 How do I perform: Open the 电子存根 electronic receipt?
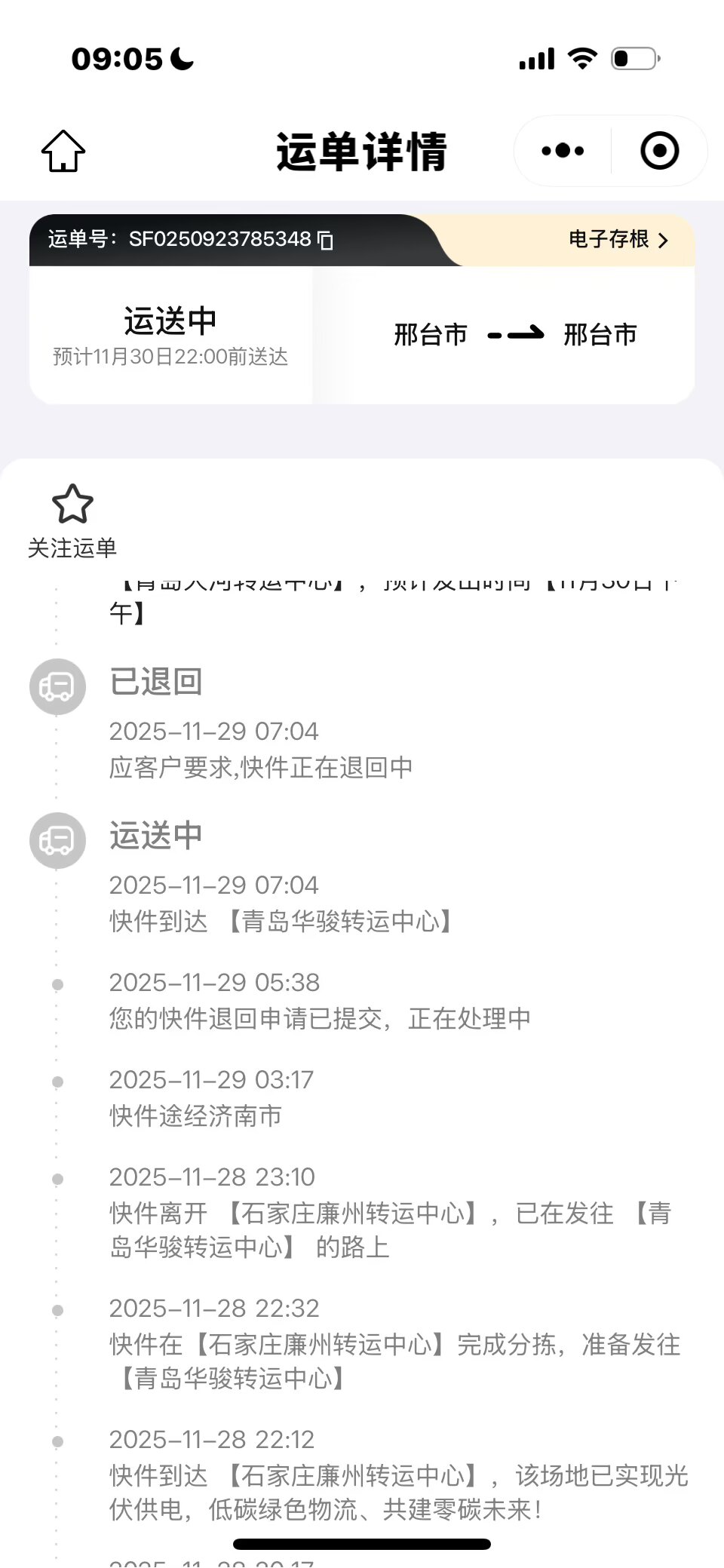[618, 240]
